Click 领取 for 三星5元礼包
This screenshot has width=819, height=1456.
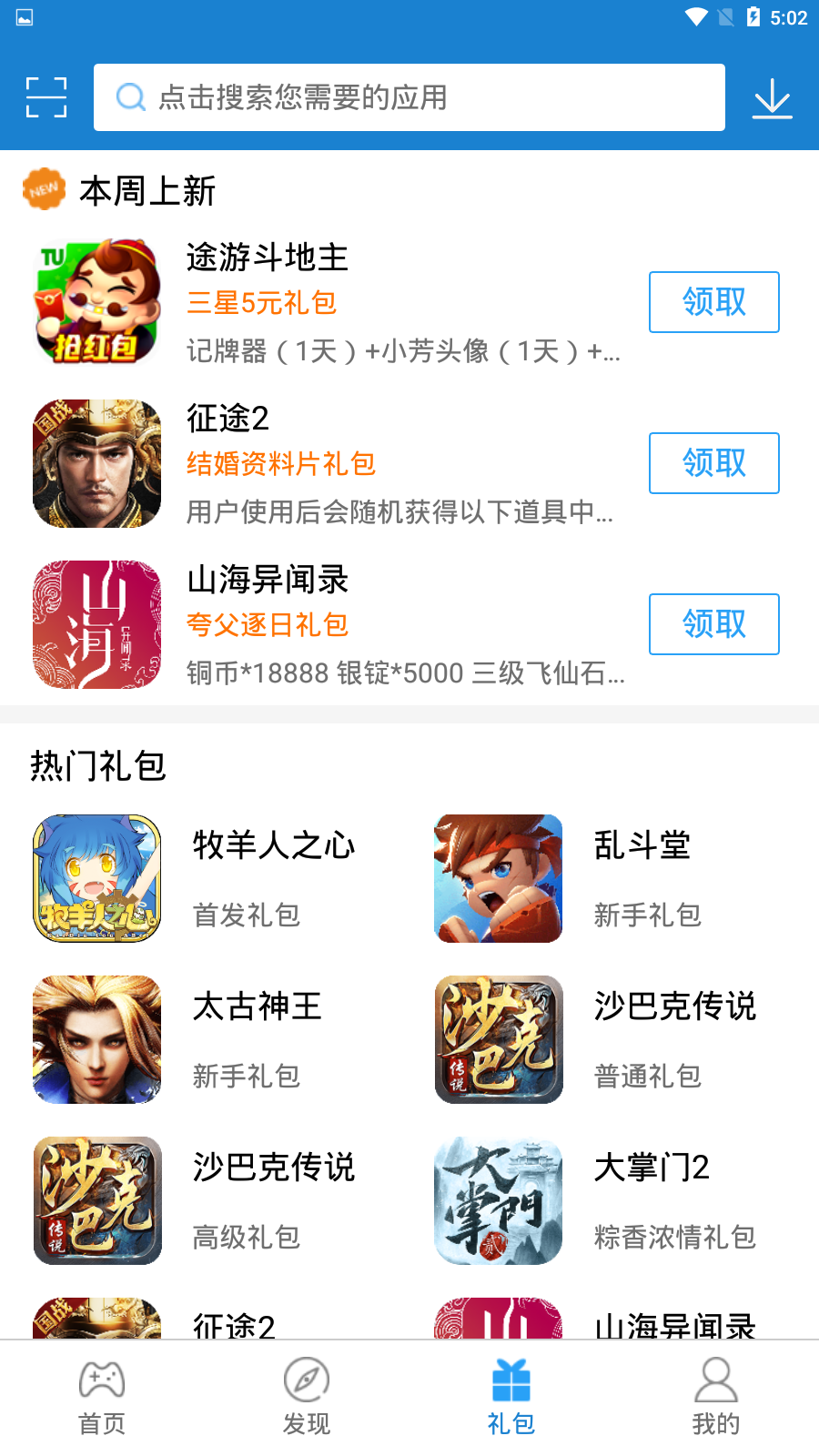pyautogui.click(x=713, y=302)
